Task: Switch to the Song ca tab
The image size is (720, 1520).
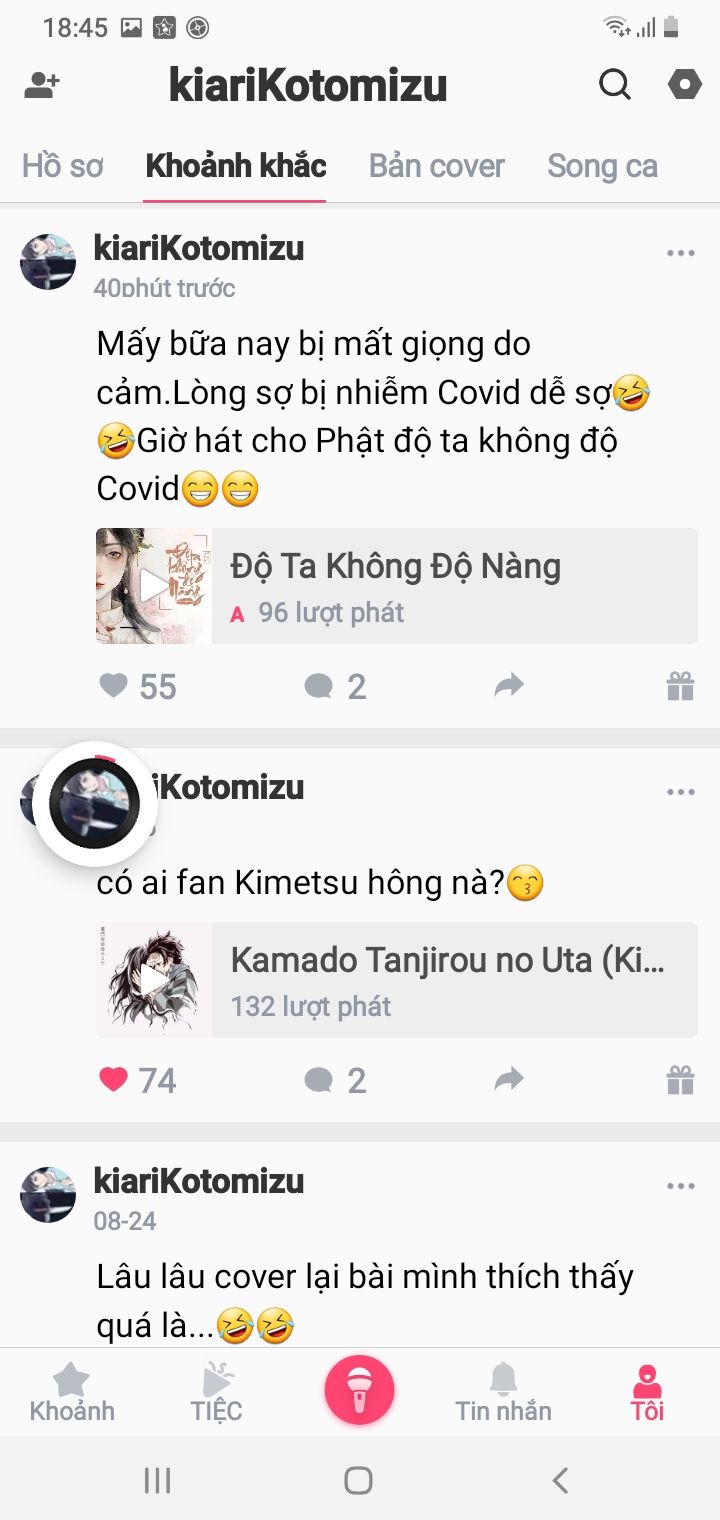Action: click(x=602, y=166)
